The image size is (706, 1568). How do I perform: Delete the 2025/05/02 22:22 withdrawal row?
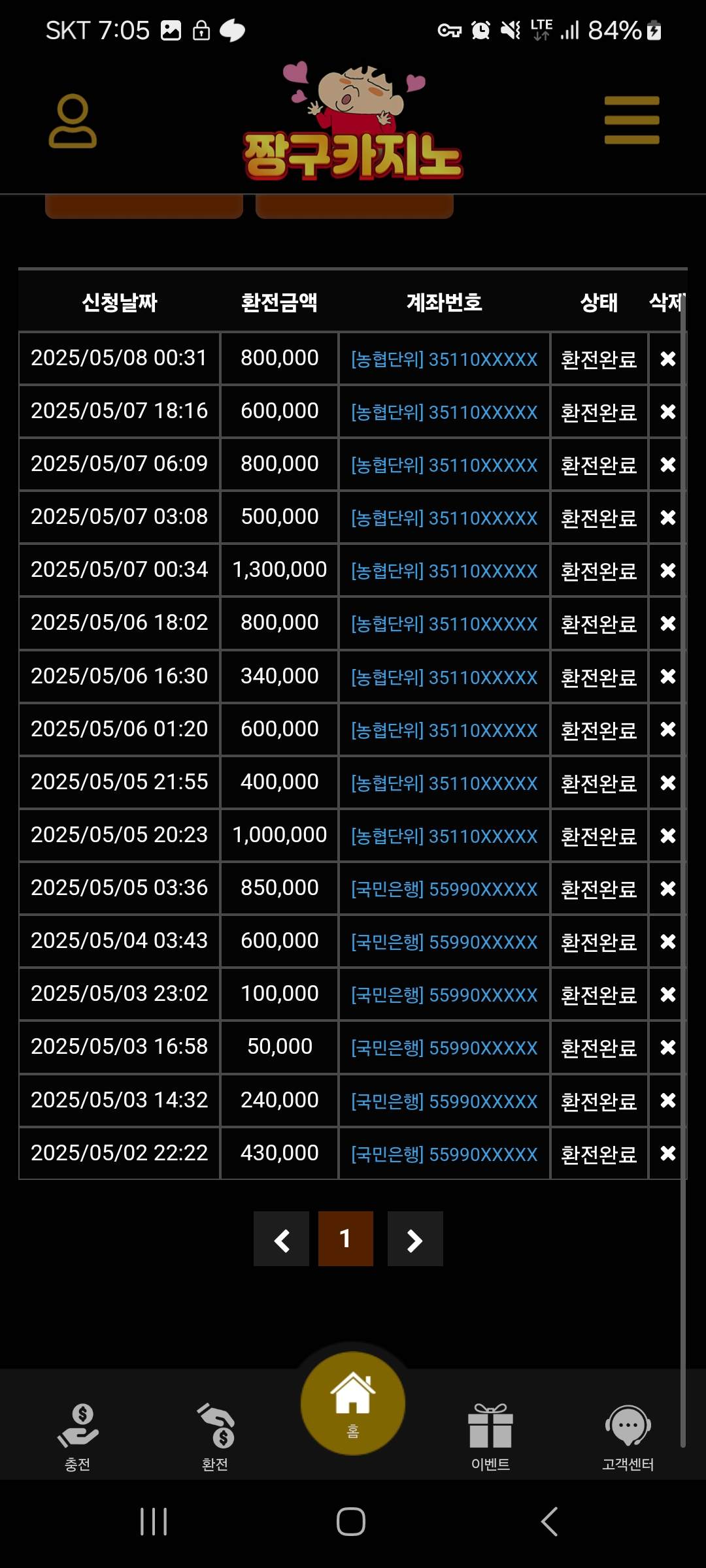pyautogui.click(x=667, y=1153)
